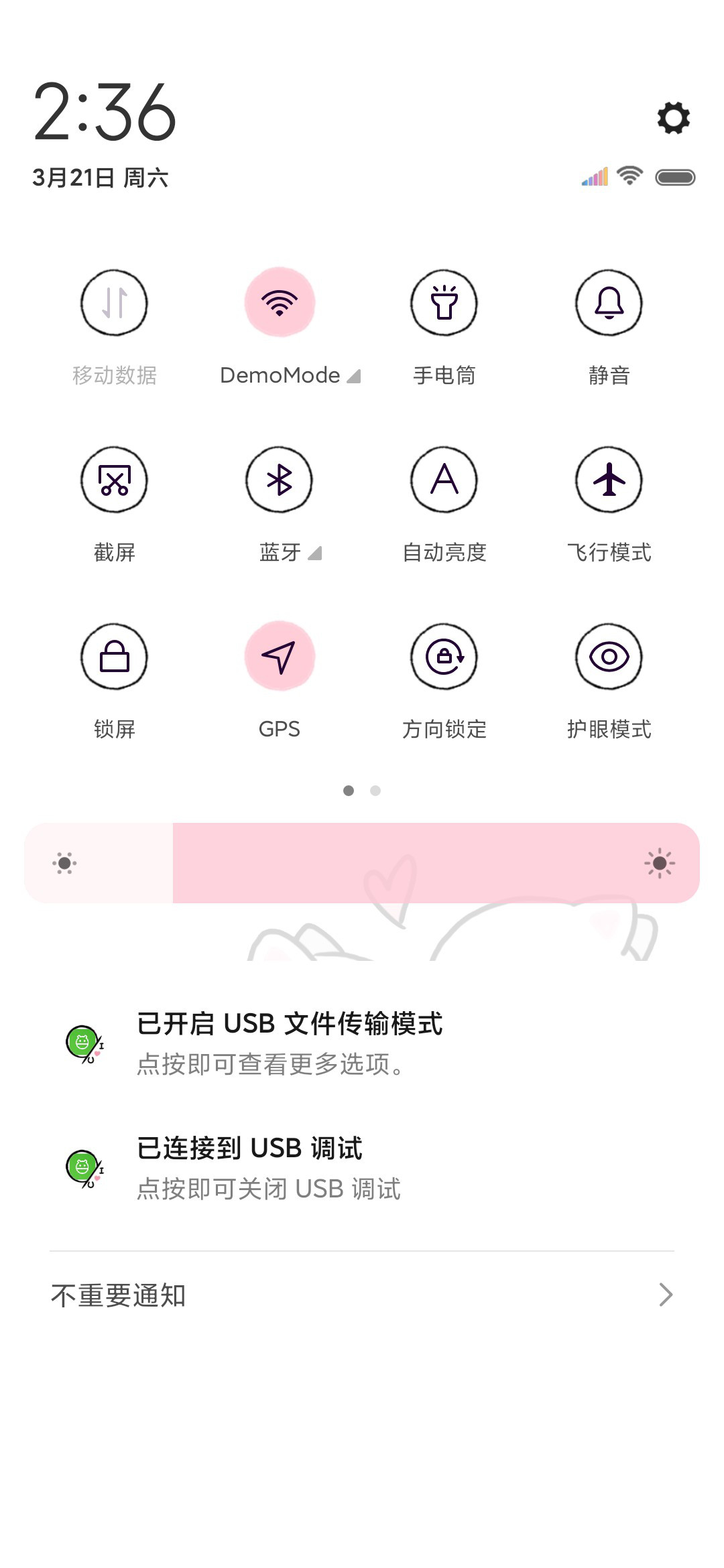Tap the second page indicator dot
Image resolution: width=724 pixels, height=1568 pixels.
pos(375,791)
